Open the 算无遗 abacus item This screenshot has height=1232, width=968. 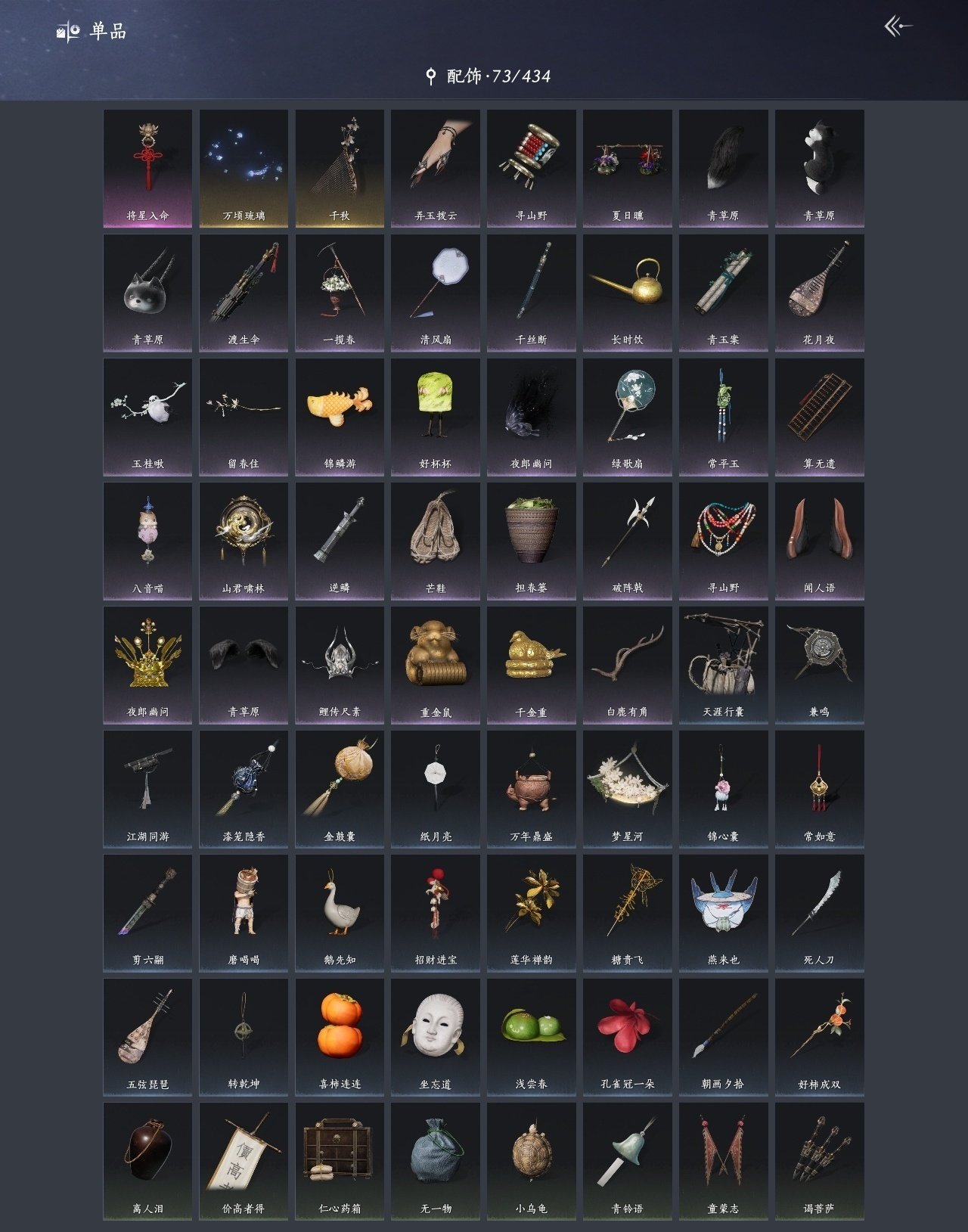pos(819,417)
